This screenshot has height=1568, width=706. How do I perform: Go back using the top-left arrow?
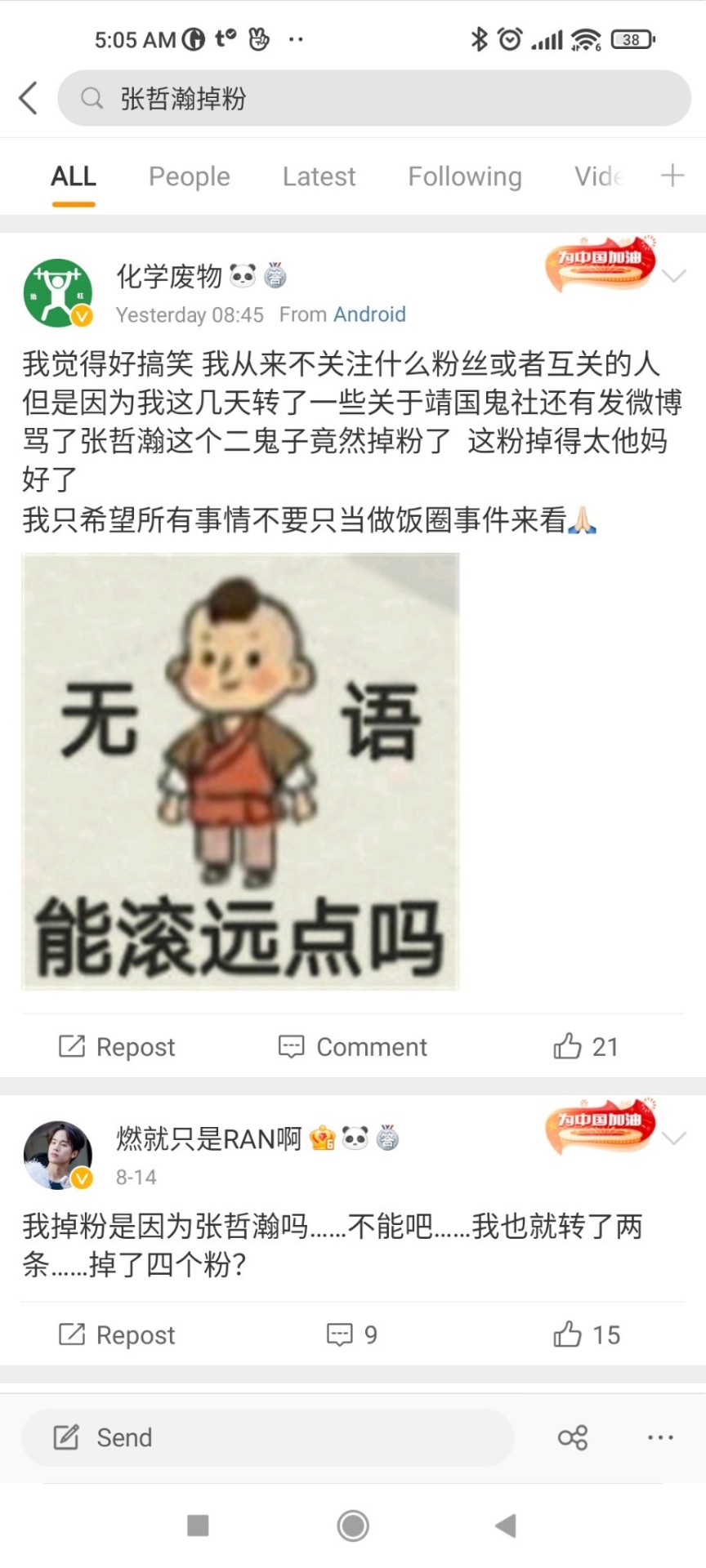point(29,98)
